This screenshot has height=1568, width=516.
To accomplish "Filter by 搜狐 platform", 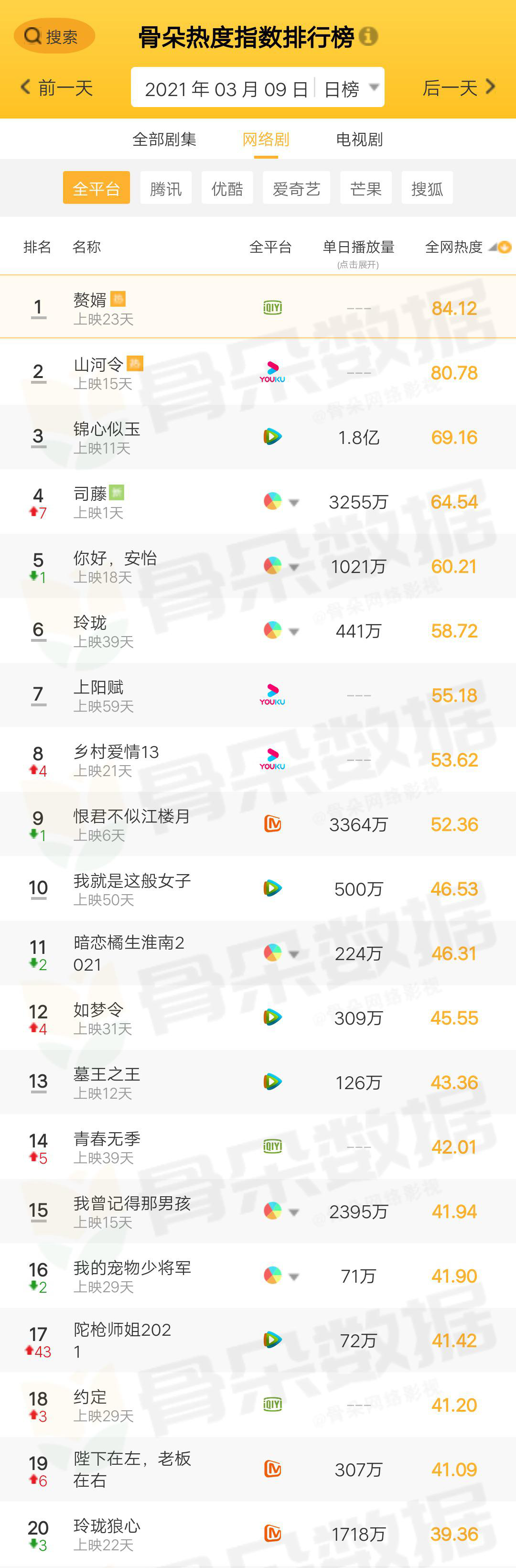I will point(427,189).
